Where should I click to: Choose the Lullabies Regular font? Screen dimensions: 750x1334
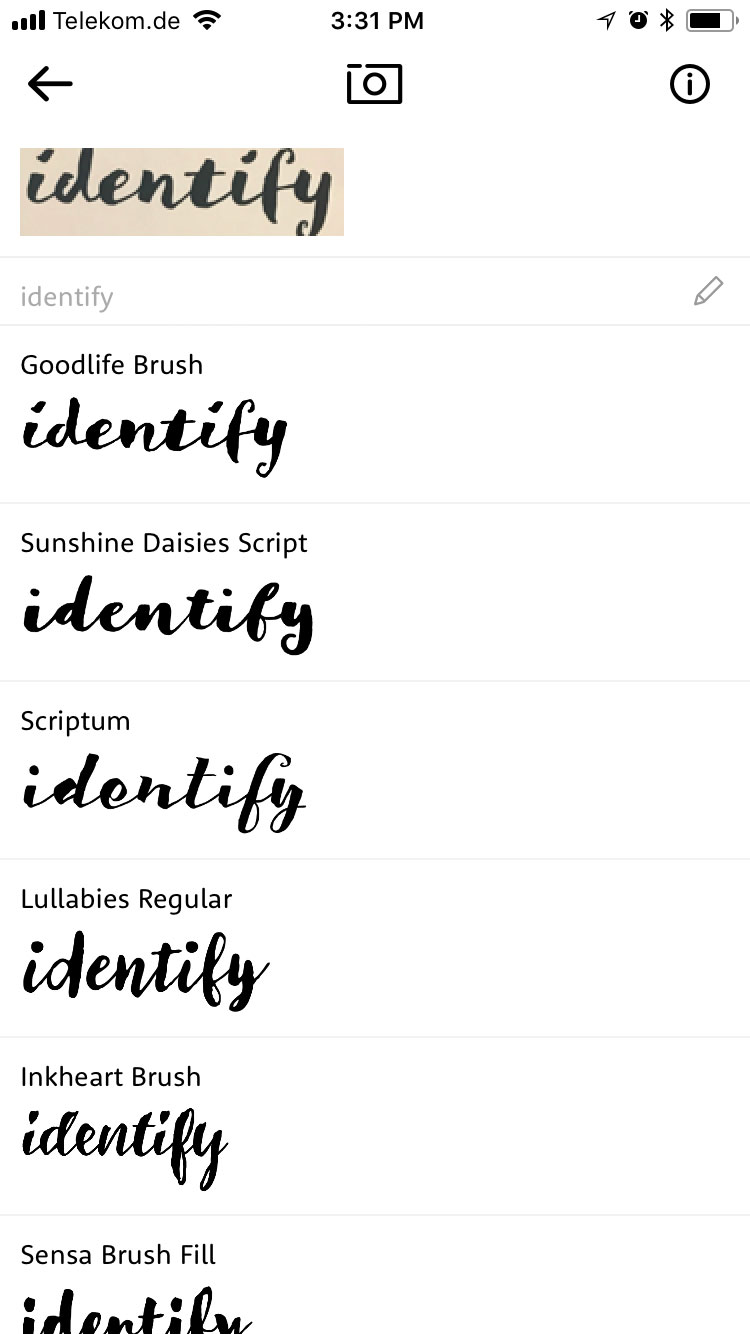[375, 949]
